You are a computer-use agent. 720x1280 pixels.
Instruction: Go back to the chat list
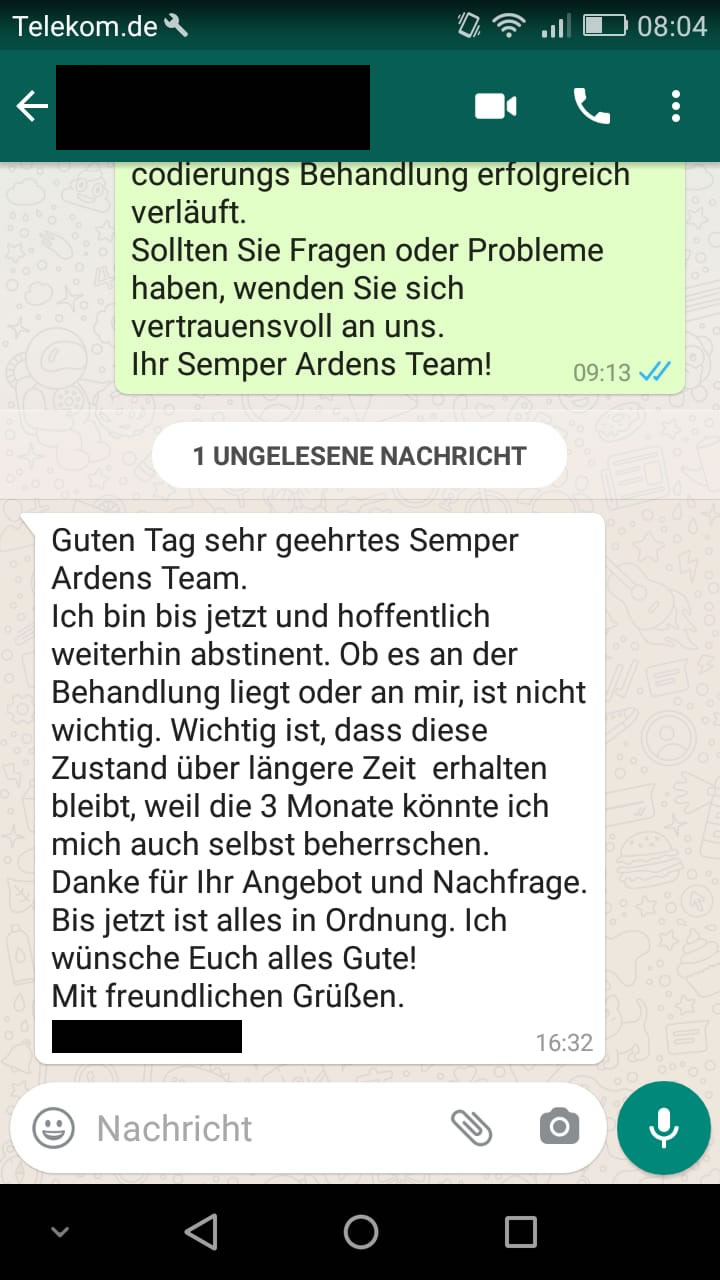pos(32,106)
